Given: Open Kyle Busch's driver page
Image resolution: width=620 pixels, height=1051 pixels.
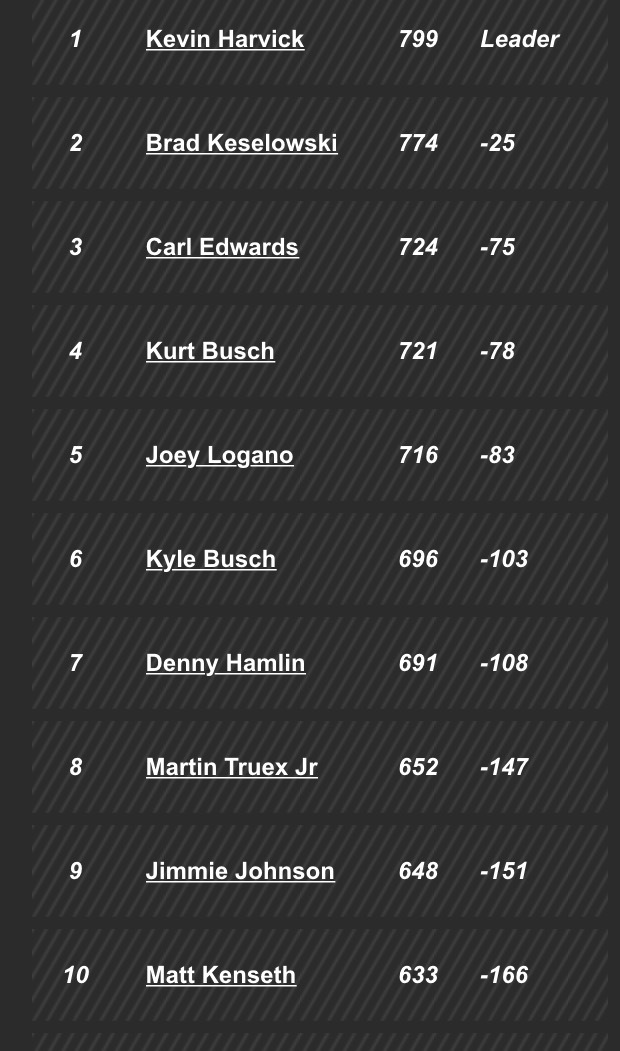Looking at the screenshot, I should pos(210,559).
